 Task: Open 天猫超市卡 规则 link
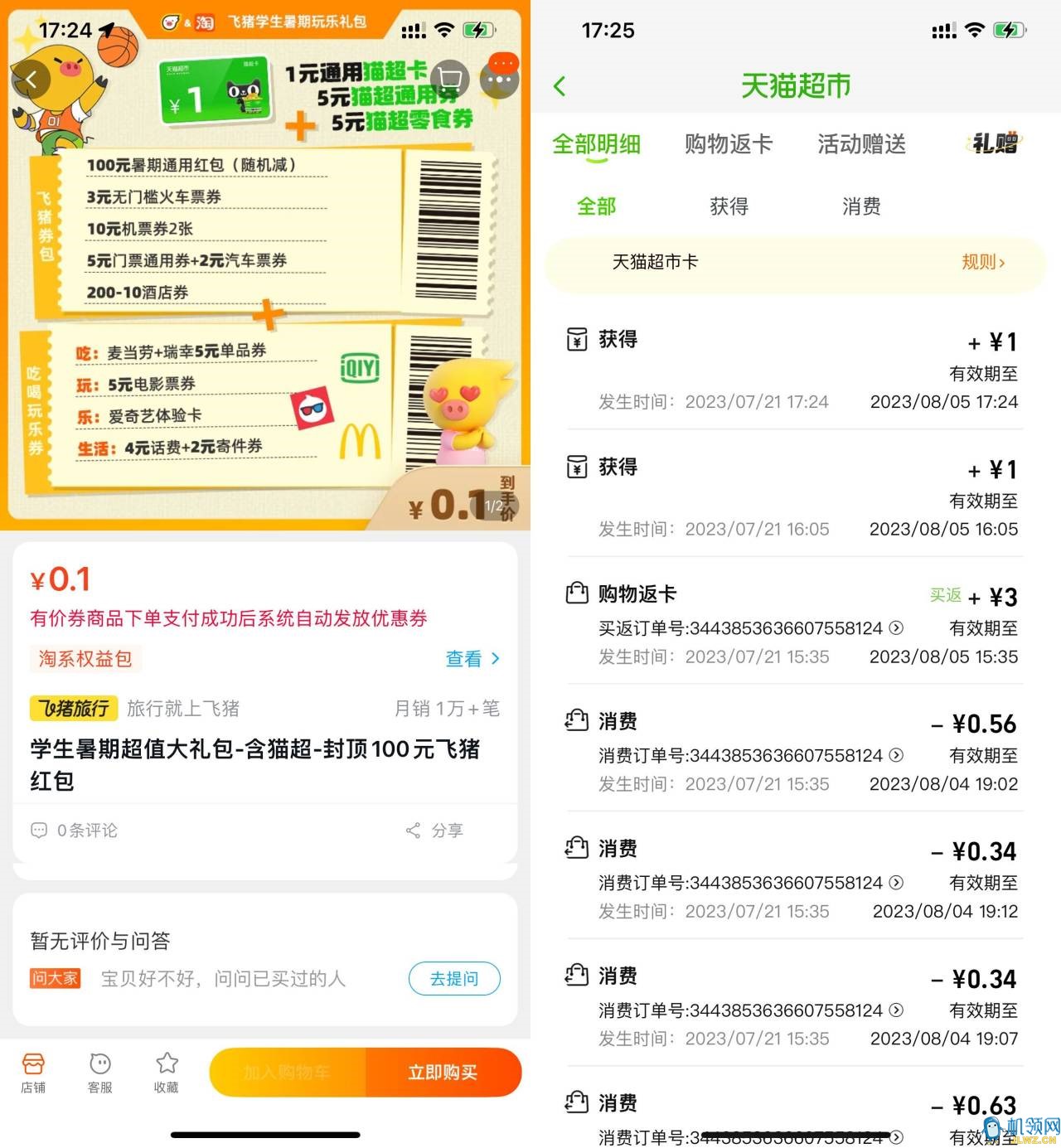(x=983, y=262)
